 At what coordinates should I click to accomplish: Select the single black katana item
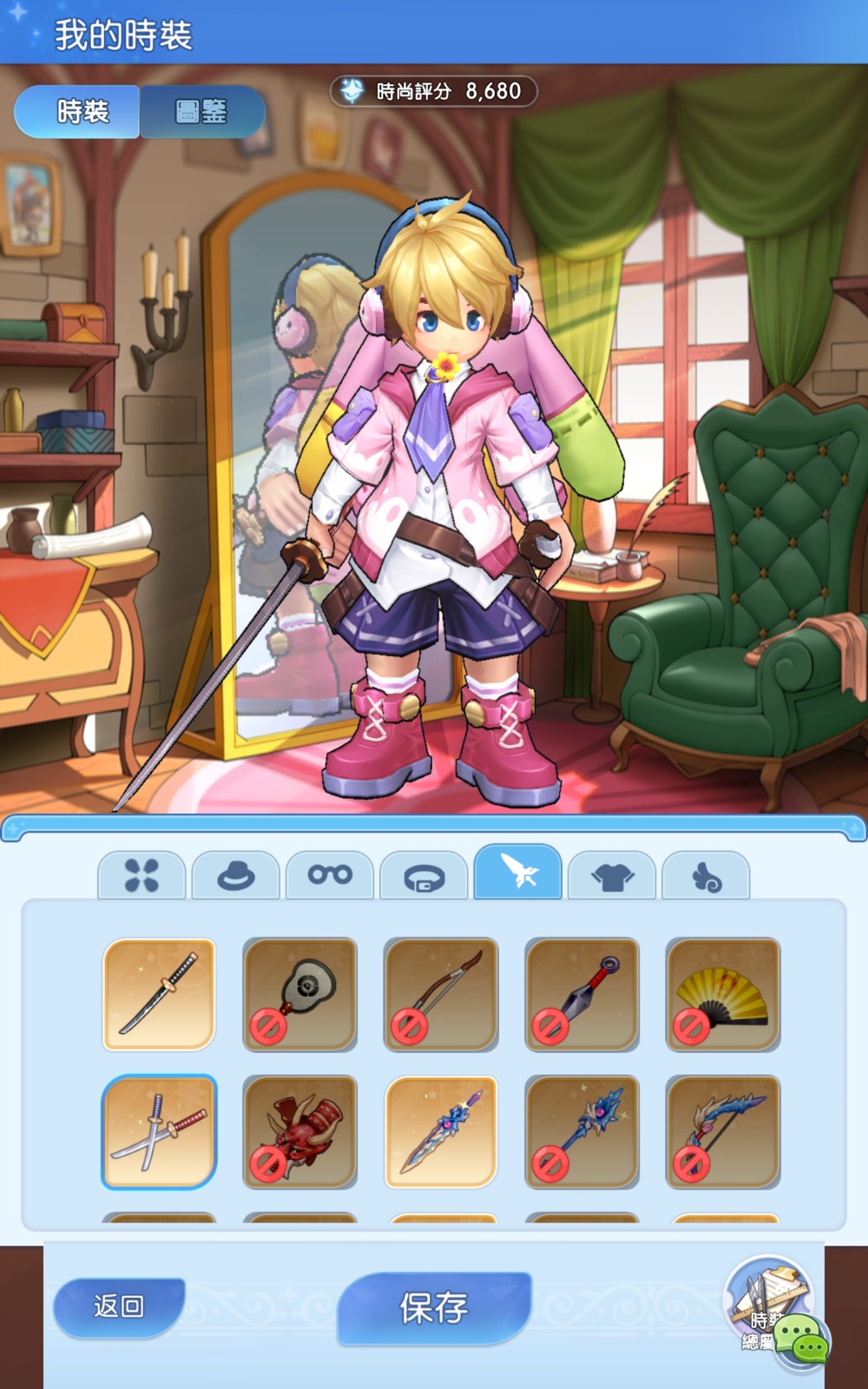tap(159, 994)
